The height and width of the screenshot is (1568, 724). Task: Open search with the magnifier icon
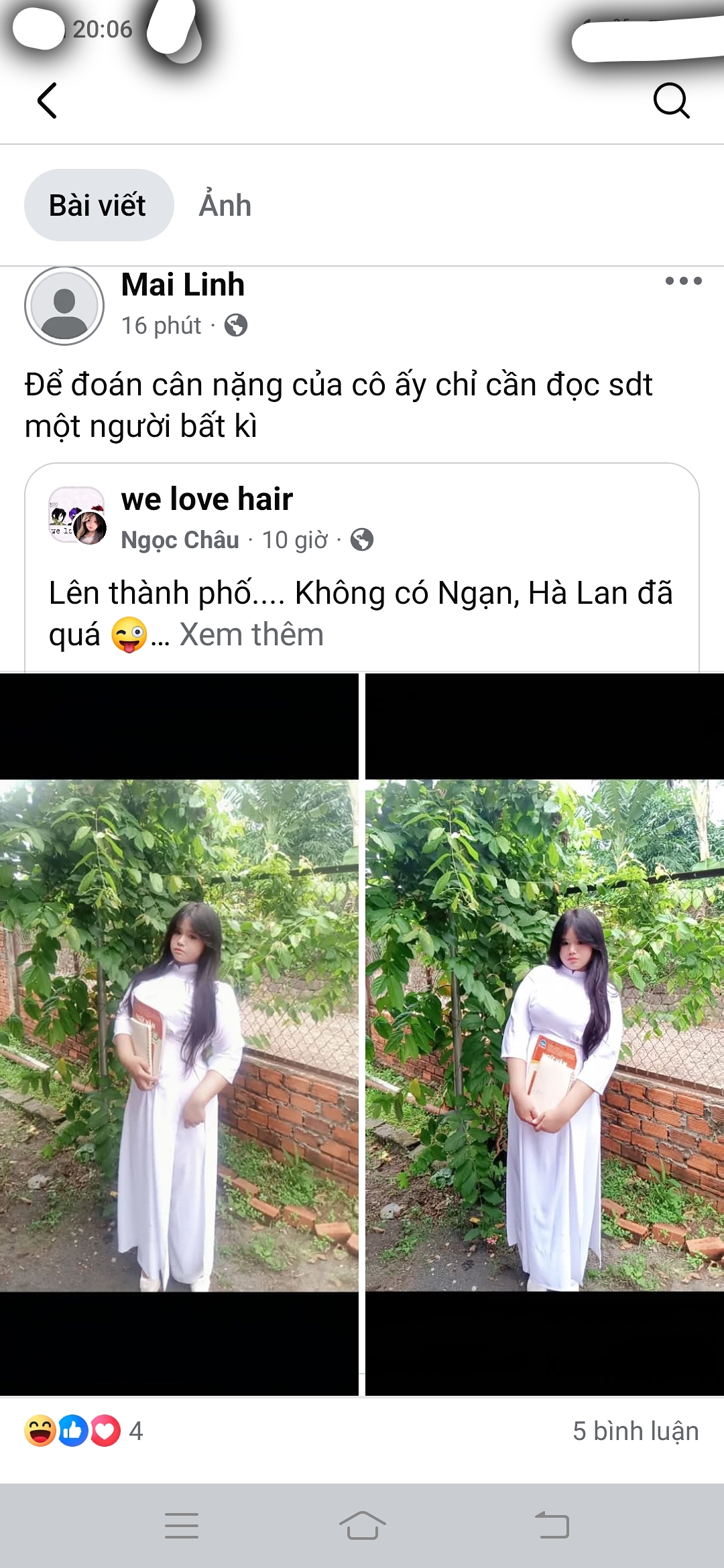coord(671,101)
